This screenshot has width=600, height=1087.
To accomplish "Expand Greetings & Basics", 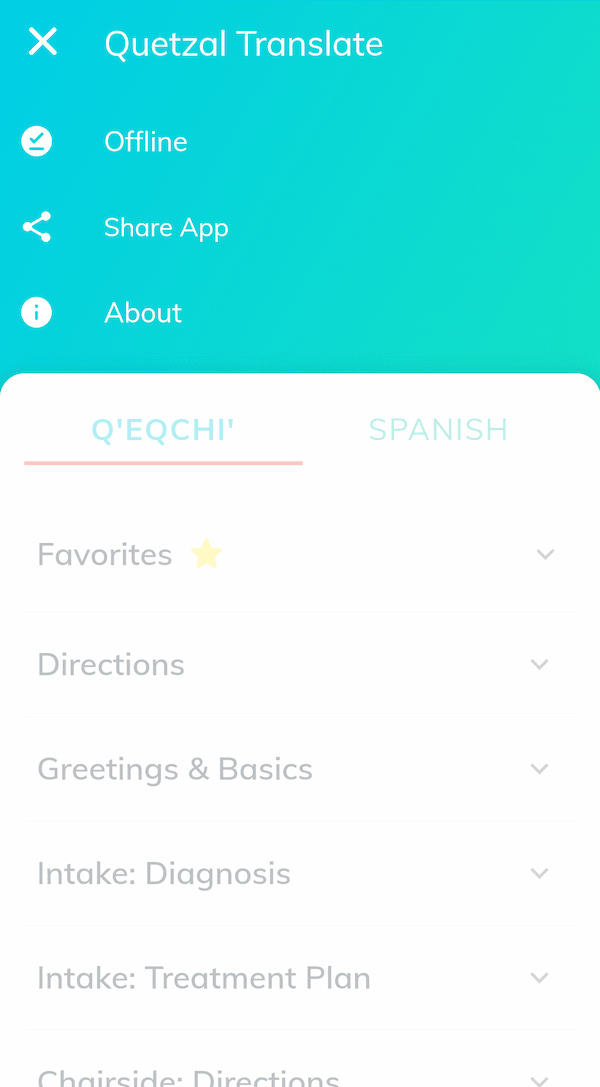I will [300, 769].
